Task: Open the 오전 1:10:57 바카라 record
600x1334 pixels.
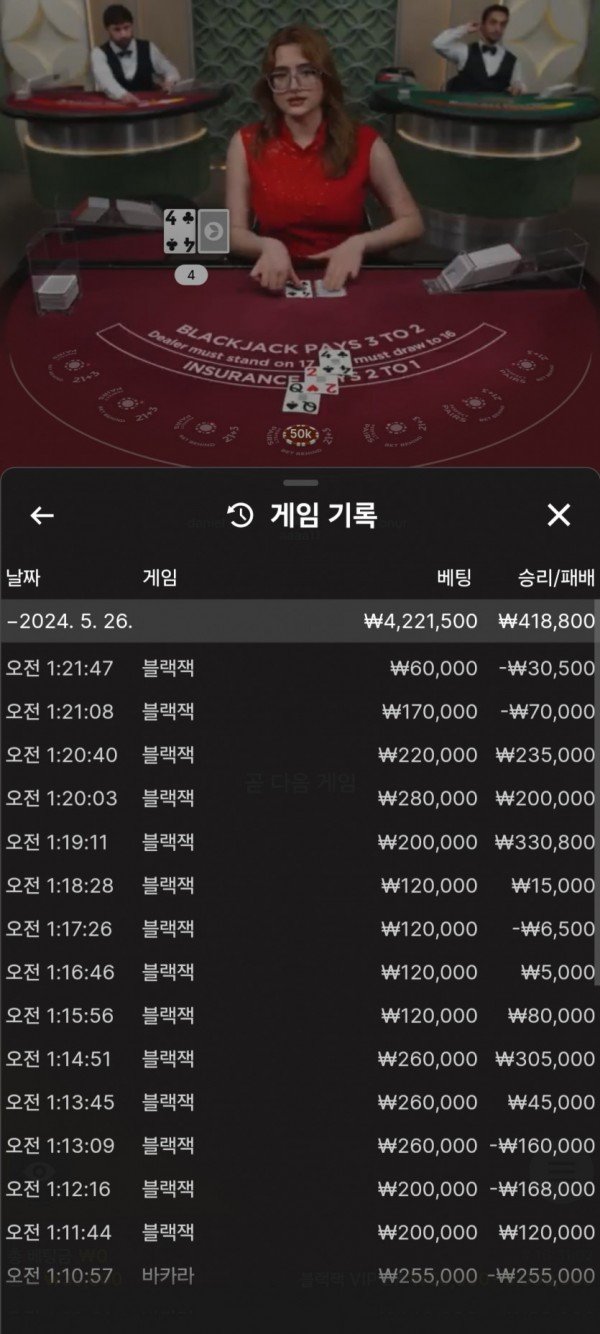Action: tap(300, 1277)
